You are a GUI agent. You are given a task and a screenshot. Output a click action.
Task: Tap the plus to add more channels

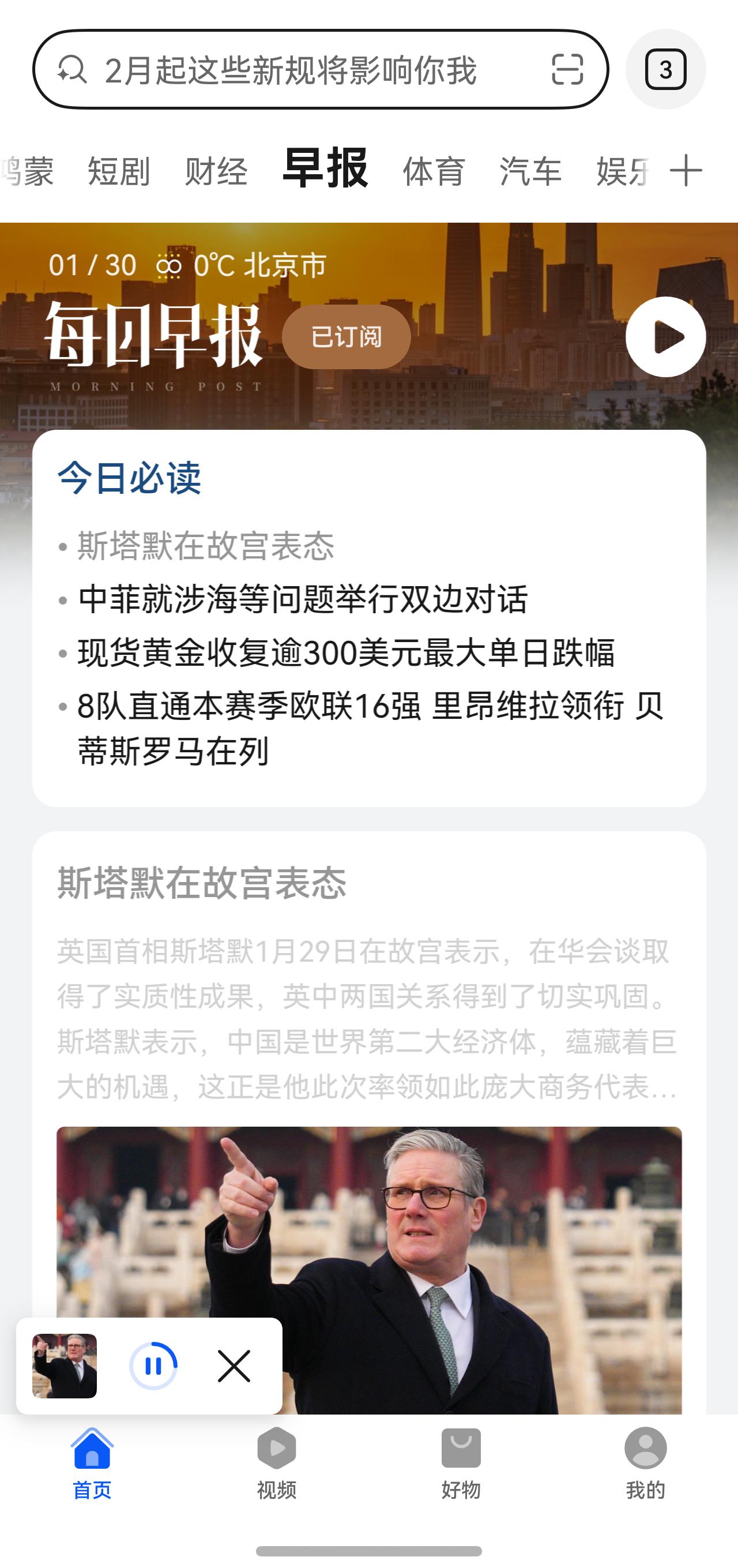pyautogui.click(x=687, y=171)
